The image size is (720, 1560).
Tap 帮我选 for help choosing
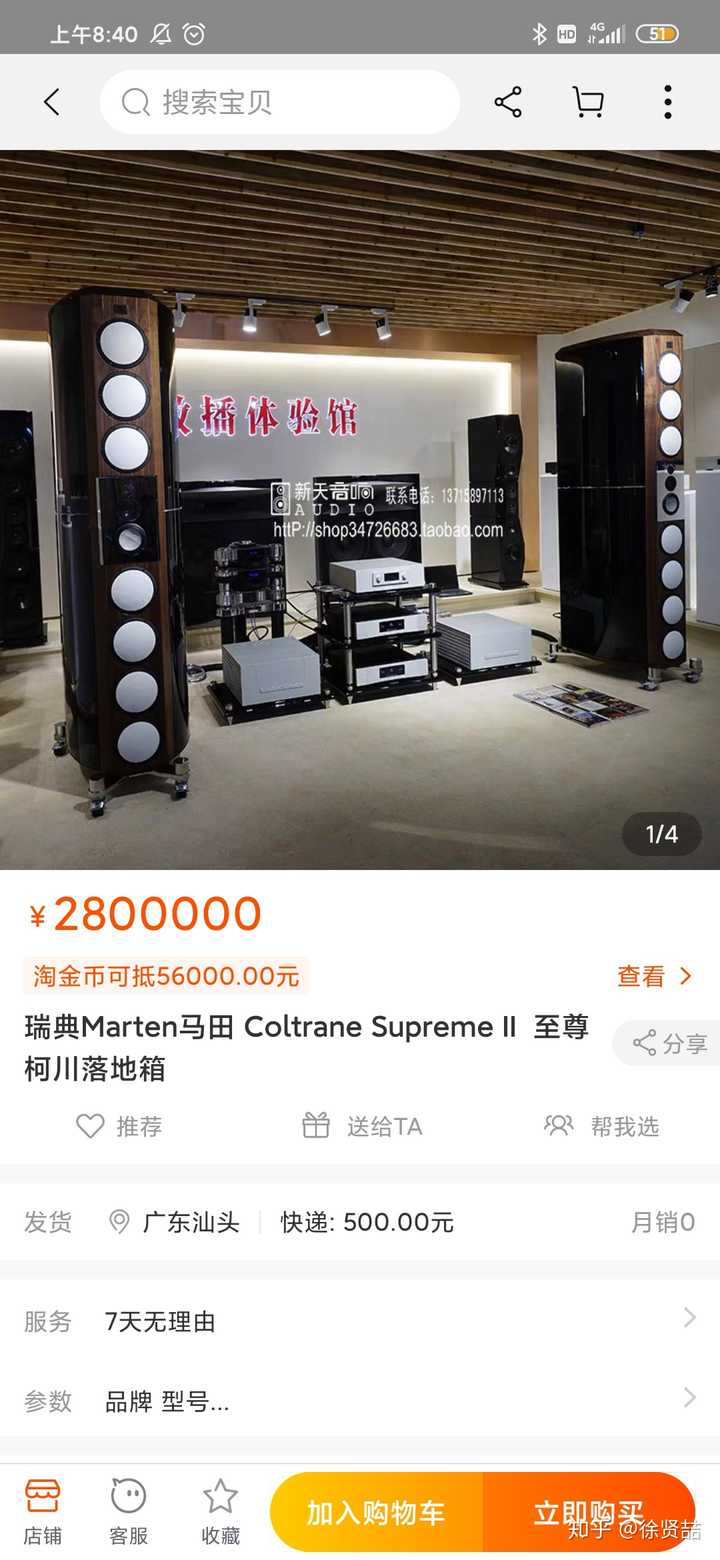point(602,1126)
